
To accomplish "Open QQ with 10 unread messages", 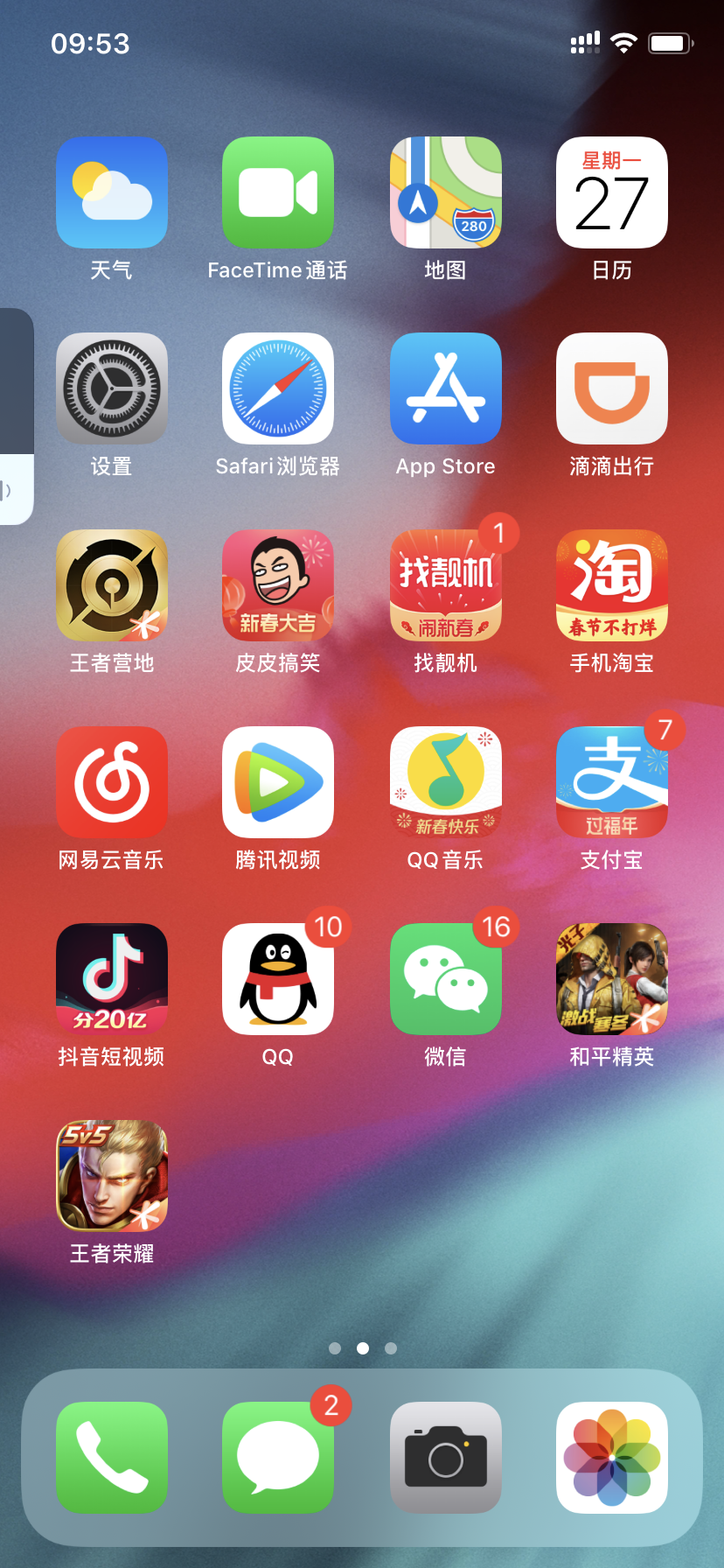I will [278, 979].
